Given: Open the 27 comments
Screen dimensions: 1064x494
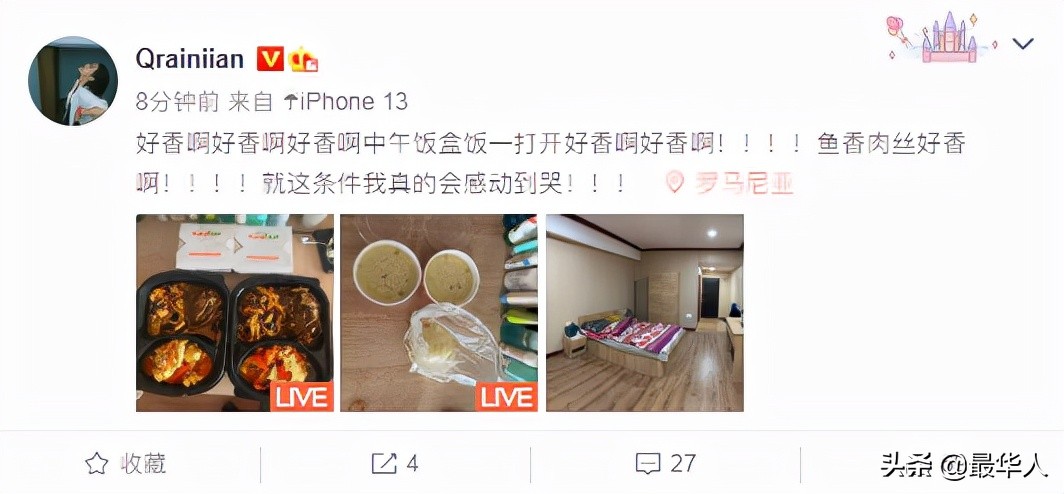Looking at the screenshot, I should click(666, 464).
